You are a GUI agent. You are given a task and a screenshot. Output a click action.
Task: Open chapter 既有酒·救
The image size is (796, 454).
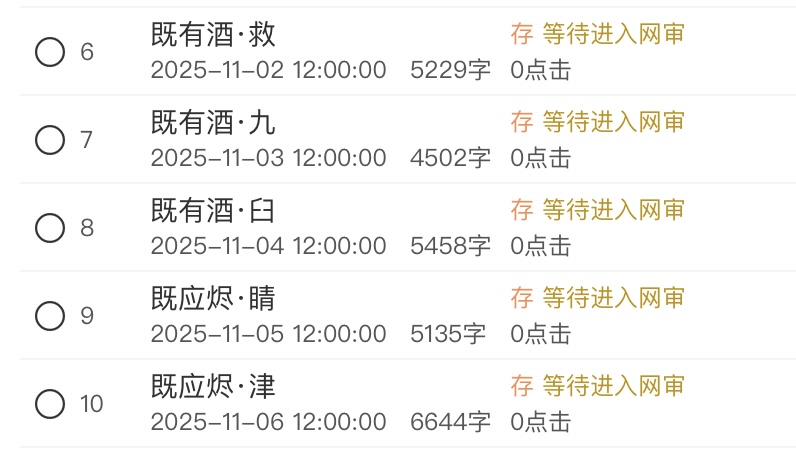[x=213, y=35]
